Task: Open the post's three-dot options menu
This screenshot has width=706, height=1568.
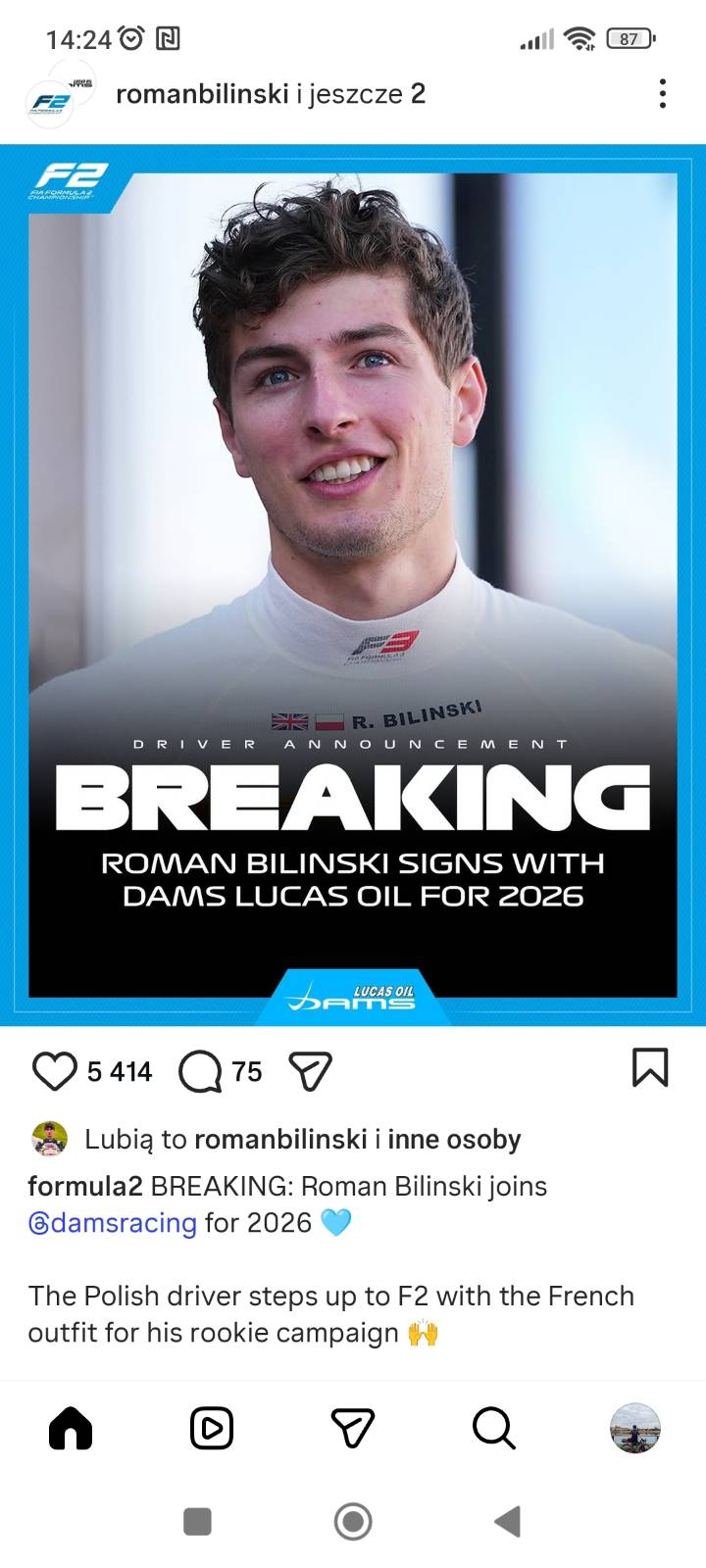Action: (x=663, y=94)
